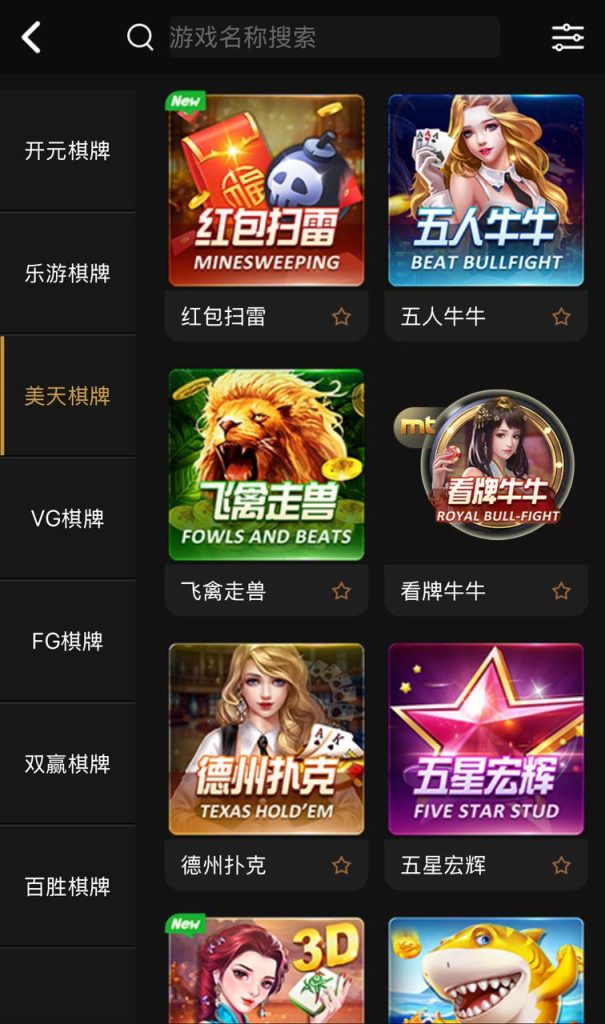
Task: Switch to the 开元棋牌 category
Action: tap(67, 151)
